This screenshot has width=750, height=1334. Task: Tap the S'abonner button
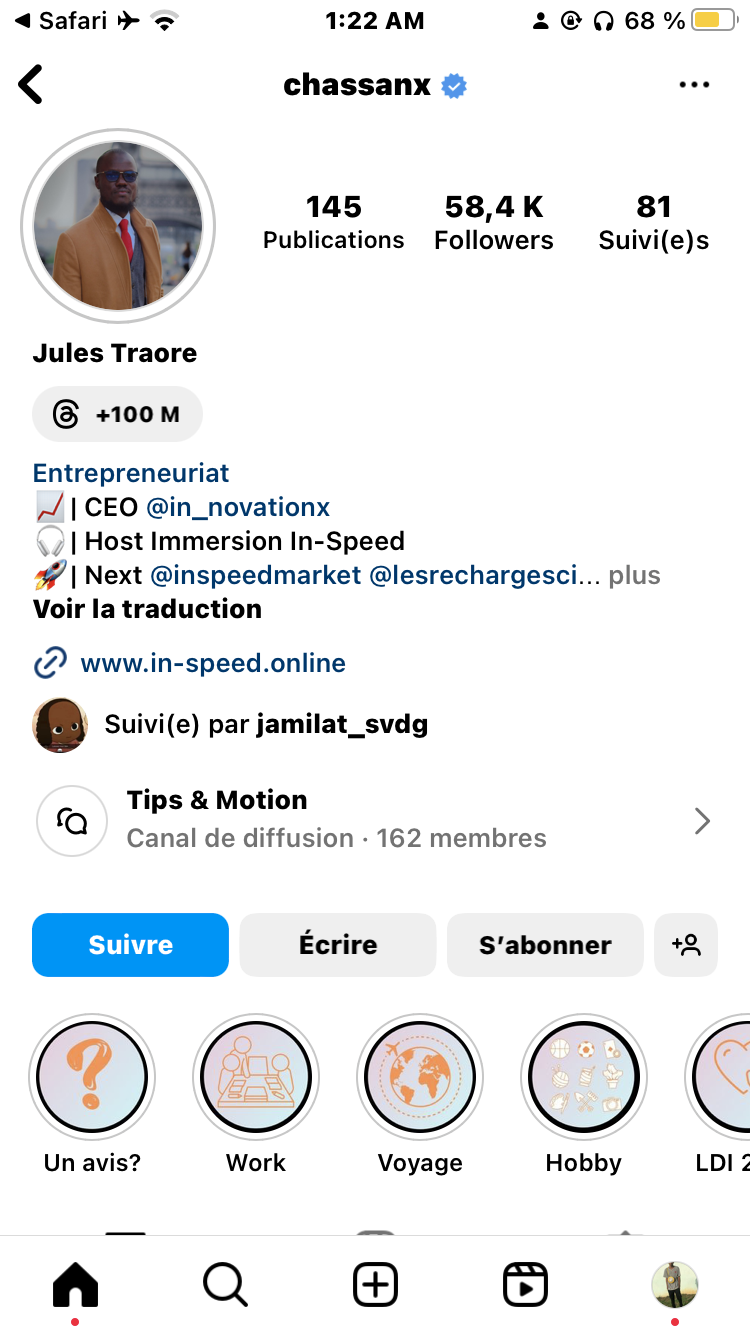(x=545, y=945)
